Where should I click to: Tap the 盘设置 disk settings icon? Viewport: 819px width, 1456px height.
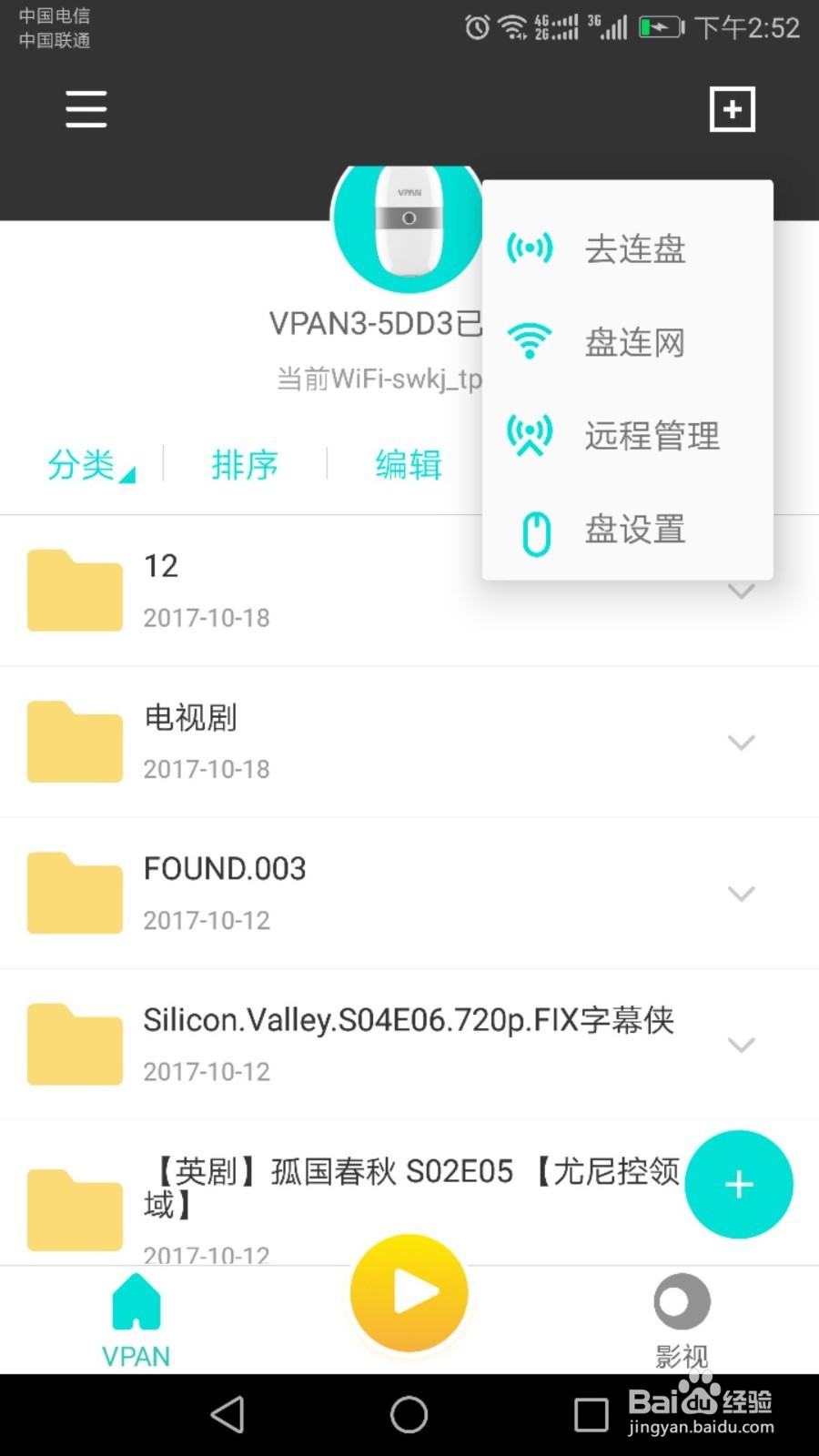click(536, 531)
